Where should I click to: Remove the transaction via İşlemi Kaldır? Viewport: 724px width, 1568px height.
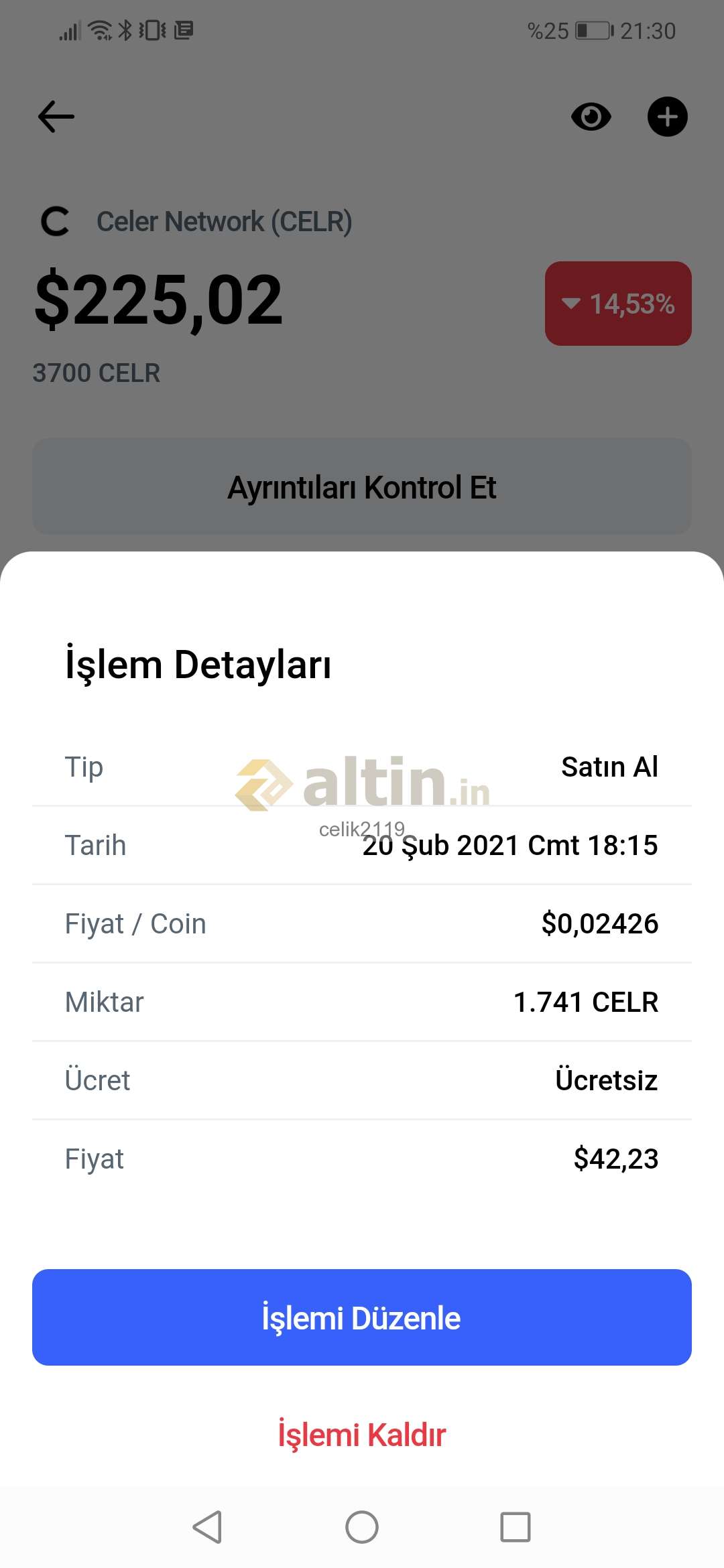point(362,1435)
